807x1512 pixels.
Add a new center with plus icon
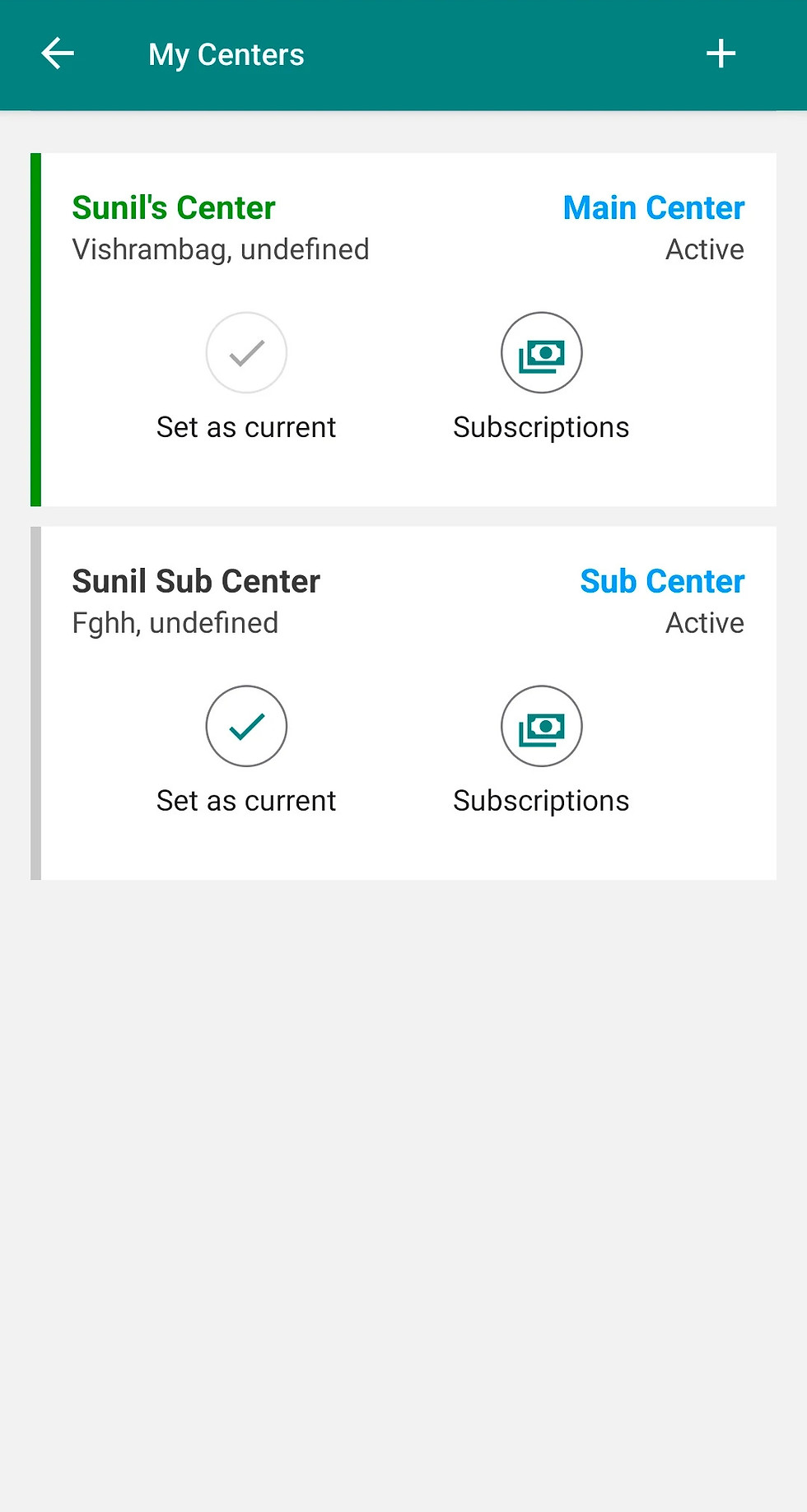(721, 54)
